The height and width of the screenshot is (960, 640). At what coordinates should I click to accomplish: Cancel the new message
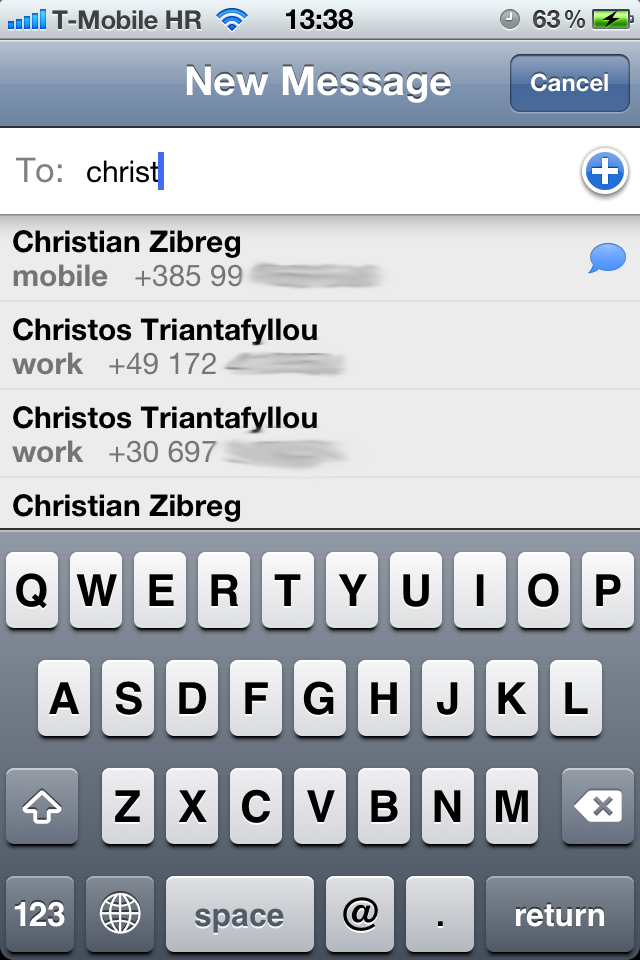(x=568, y=83)
